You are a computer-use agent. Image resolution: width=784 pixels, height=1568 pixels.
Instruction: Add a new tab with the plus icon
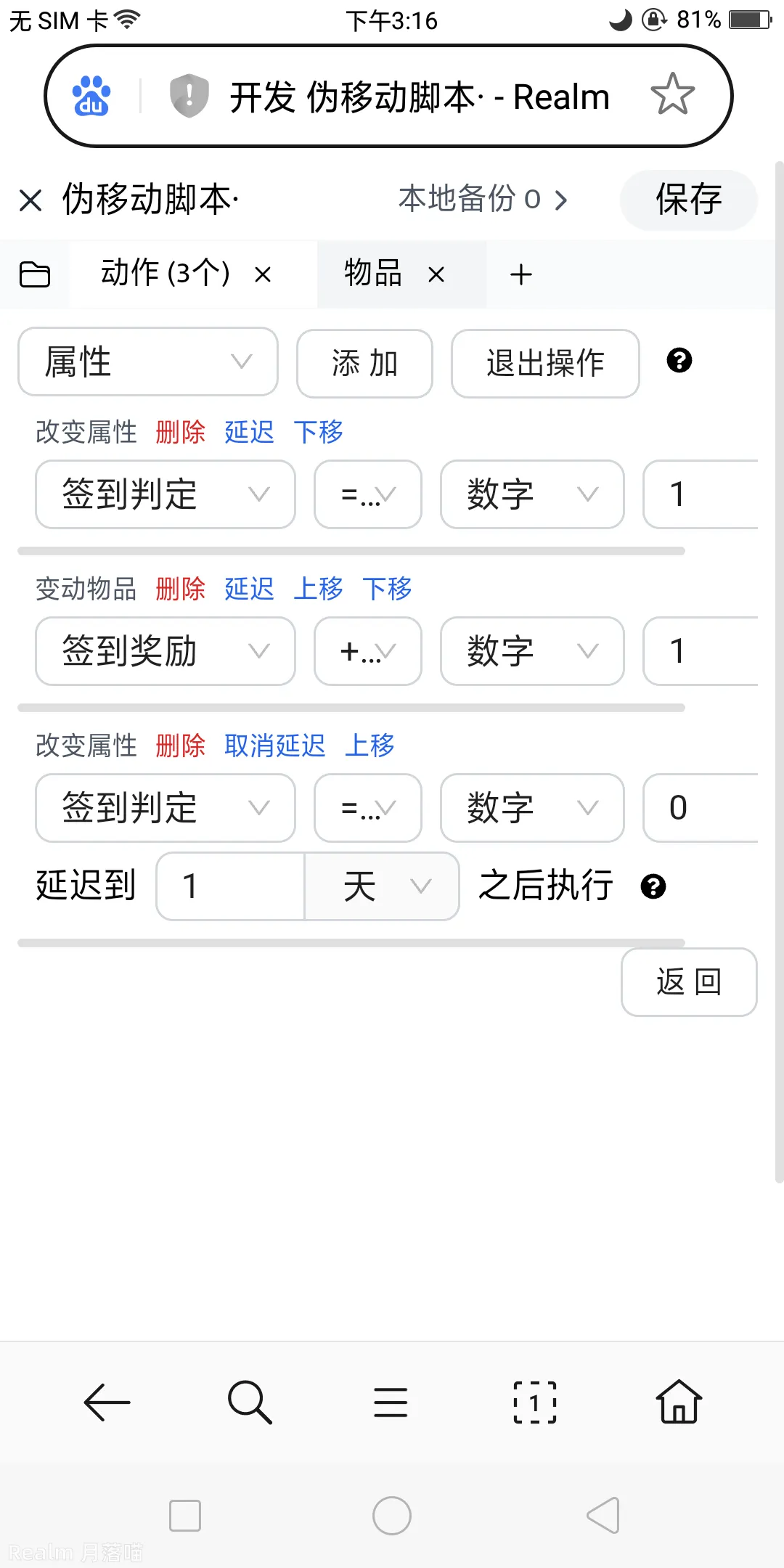point(520,274)
